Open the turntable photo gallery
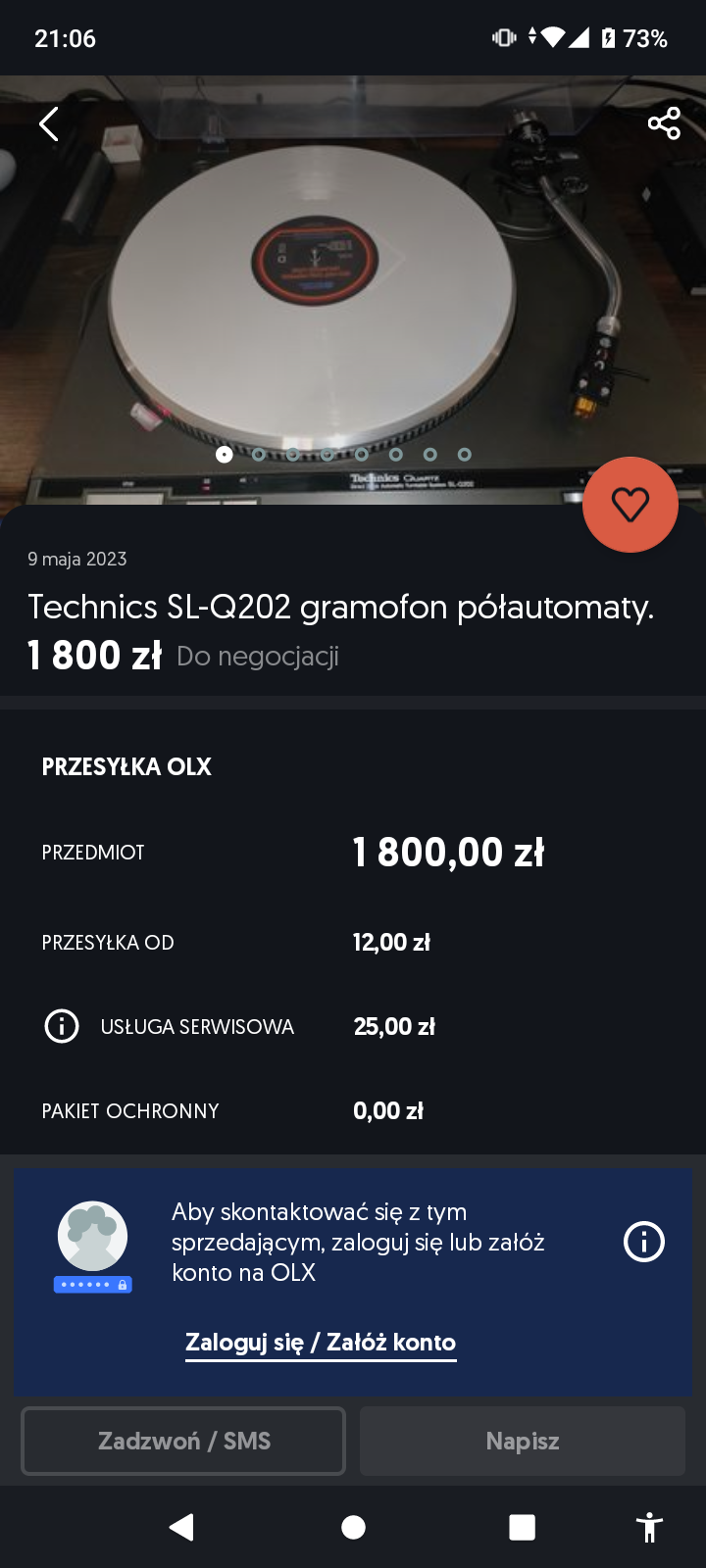This screenshot has height=1568, width=706. 353,284
